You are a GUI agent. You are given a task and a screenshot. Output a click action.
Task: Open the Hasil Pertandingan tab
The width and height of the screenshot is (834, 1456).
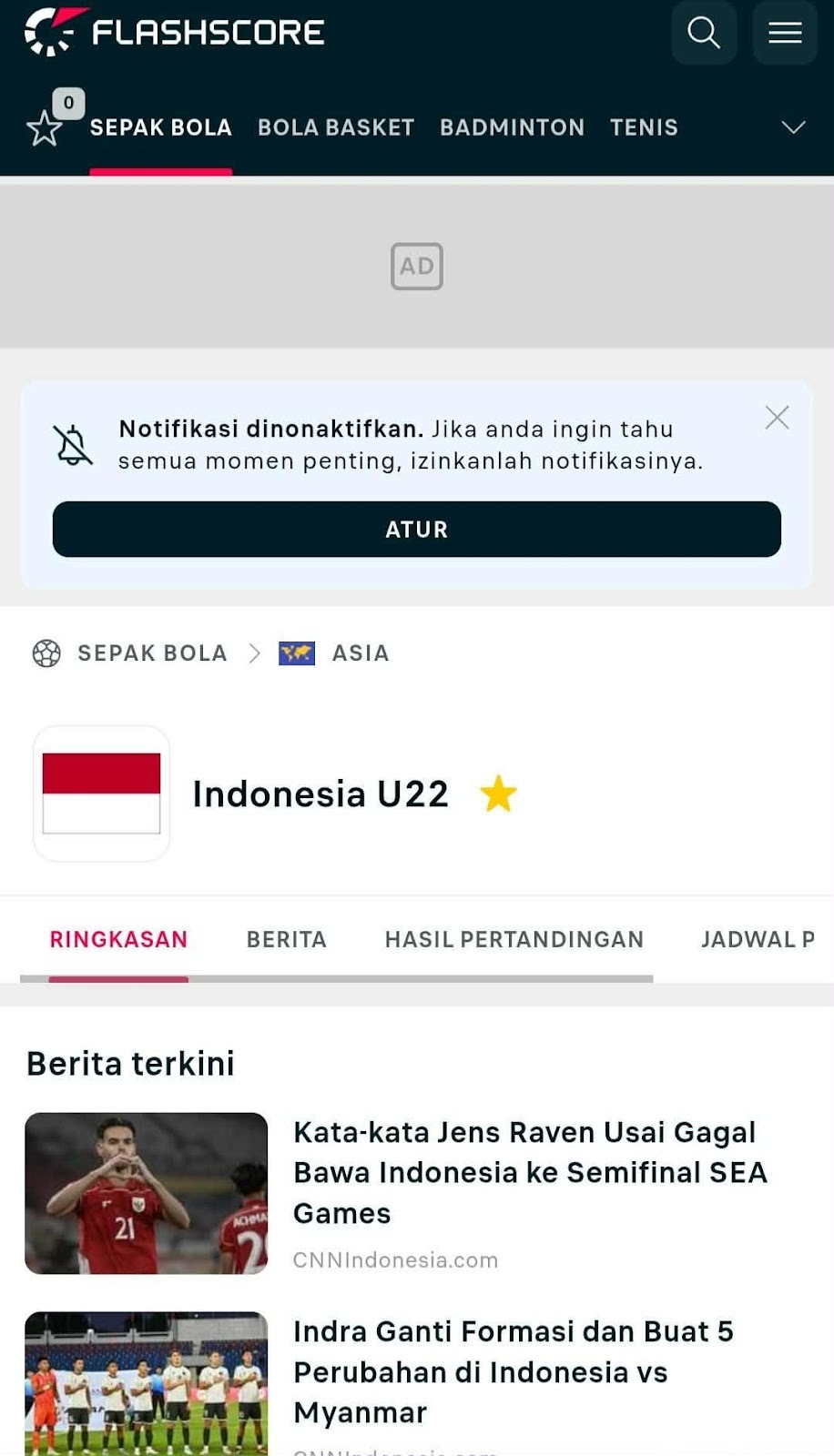pyautogui.click(x=514, y=939)
